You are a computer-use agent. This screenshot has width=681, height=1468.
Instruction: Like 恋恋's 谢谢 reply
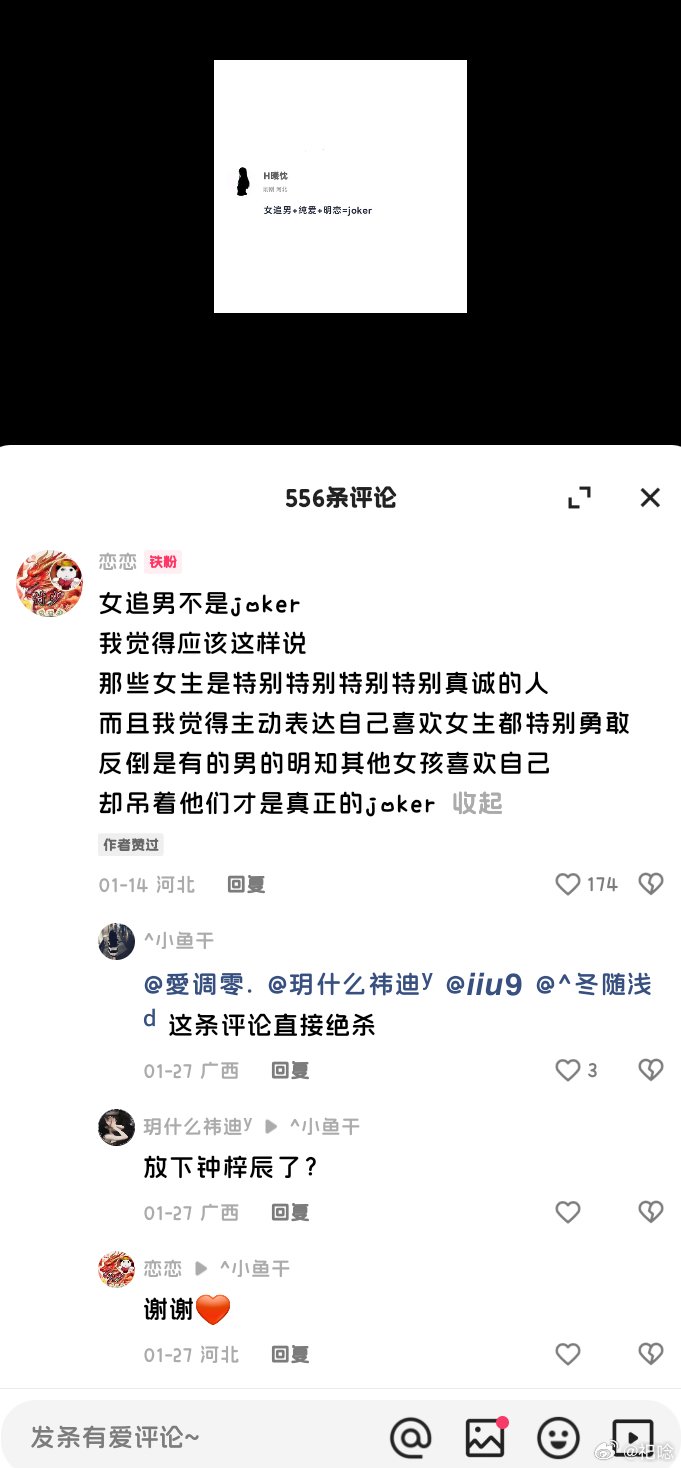pos(568,1354)
